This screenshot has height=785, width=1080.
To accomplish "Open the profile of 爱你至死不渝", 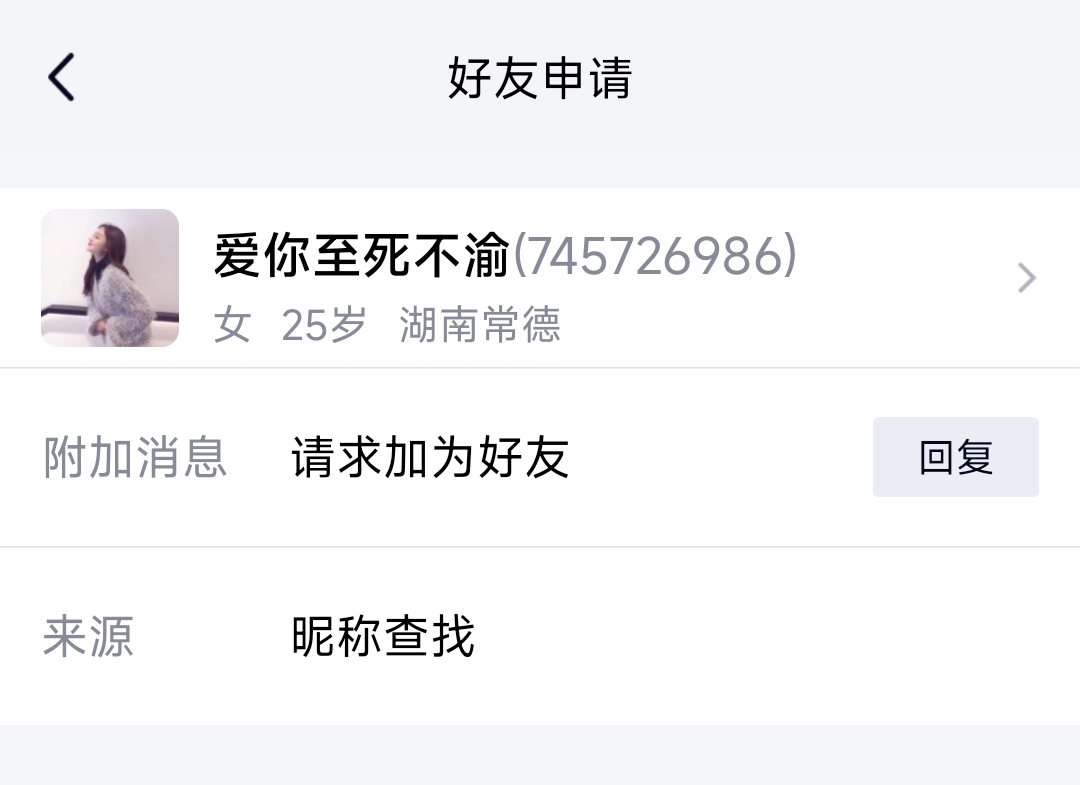I will 540,277.
